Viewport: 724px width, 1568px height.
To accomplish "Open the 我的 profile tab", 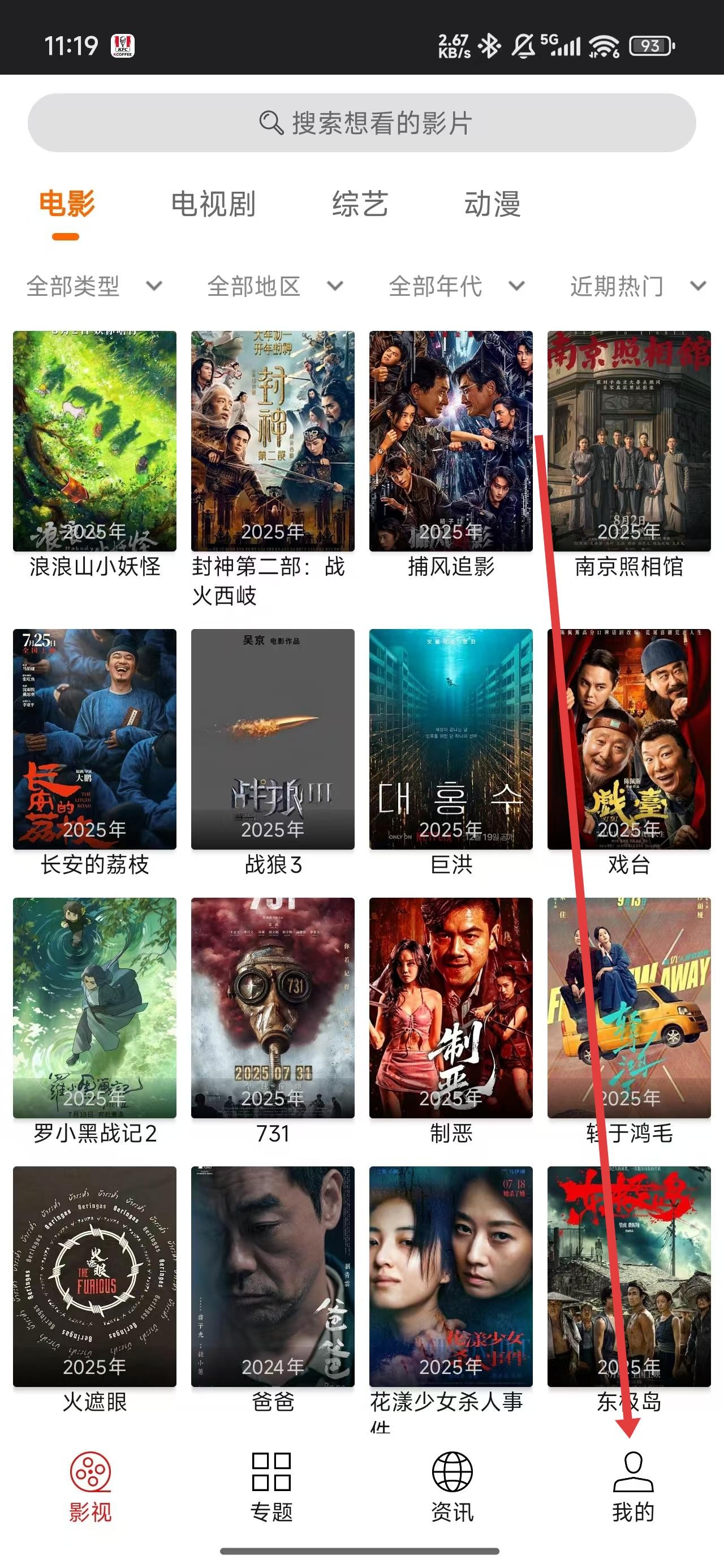I will point(633,1487).
